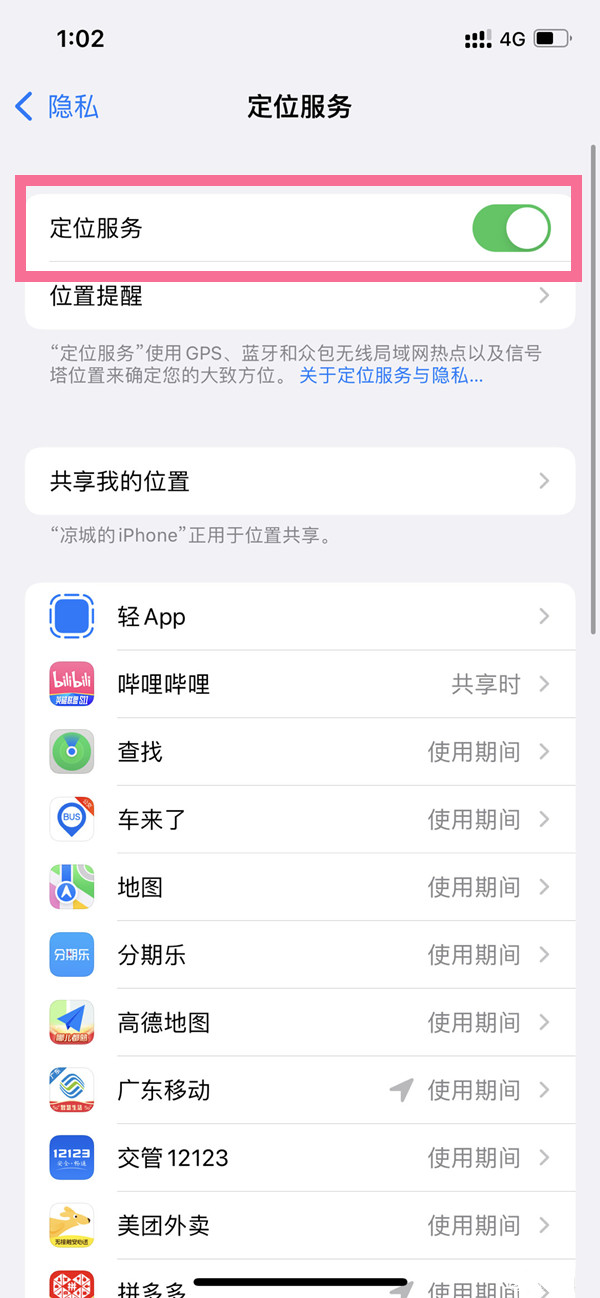Choose the 高德地图 row
This screenshot has width=600, height=1298.
[x=300, y=1022]
